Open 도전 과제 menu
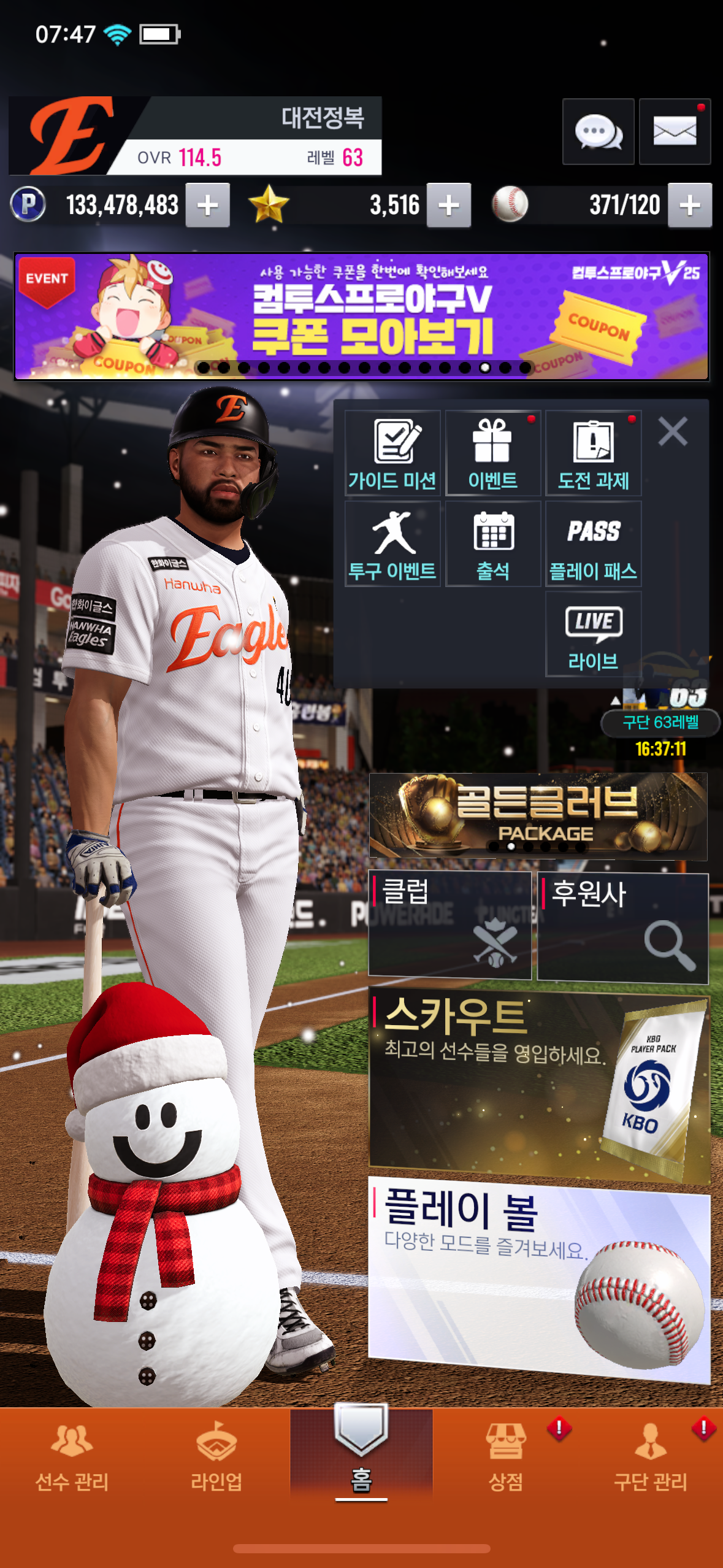723x1568 pixels. [593, 453]
